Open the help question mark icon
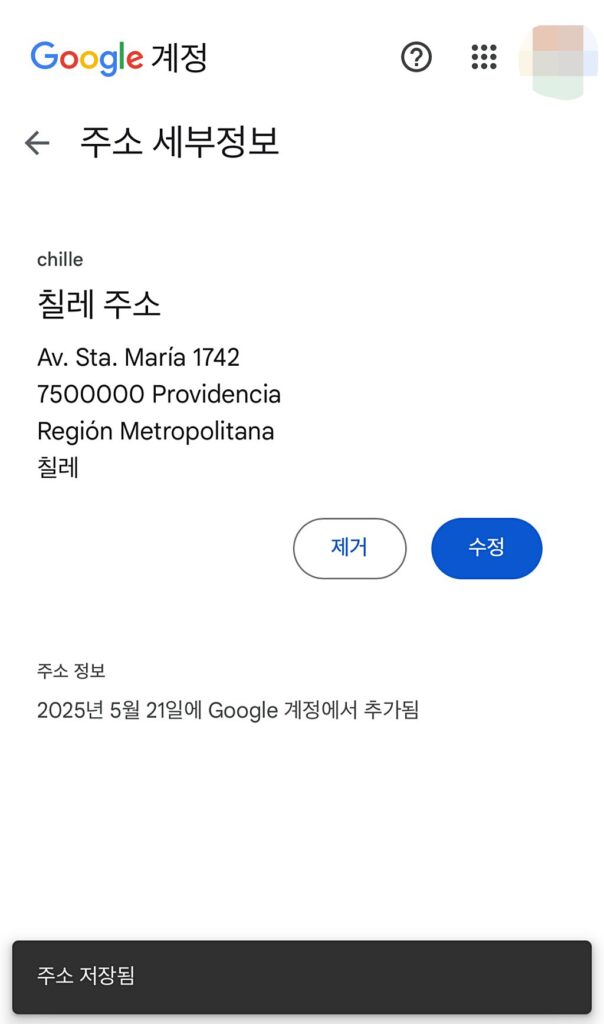The image size is (604, 1024). point(416,57)
